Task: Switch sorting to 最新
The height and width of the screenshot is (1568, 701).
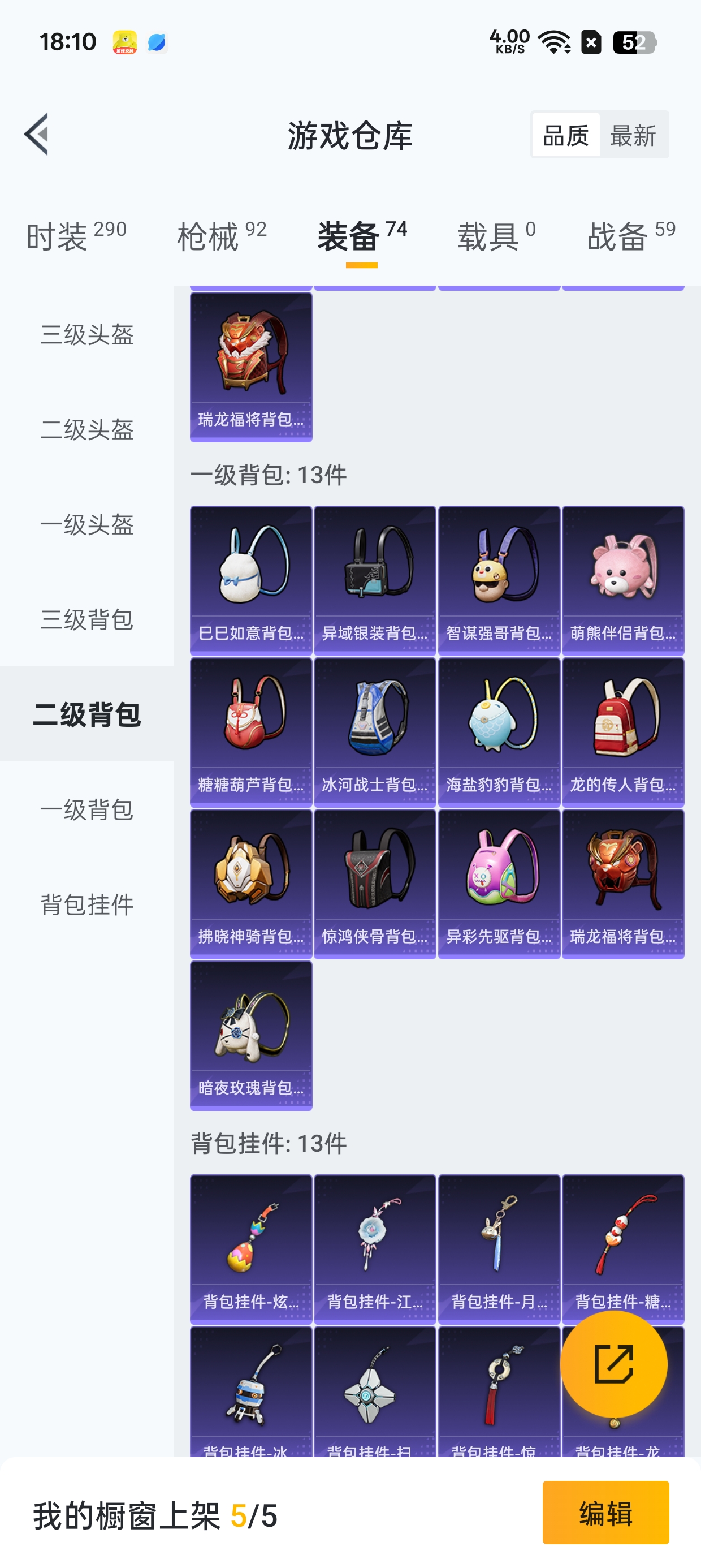Action: point(633,135)
